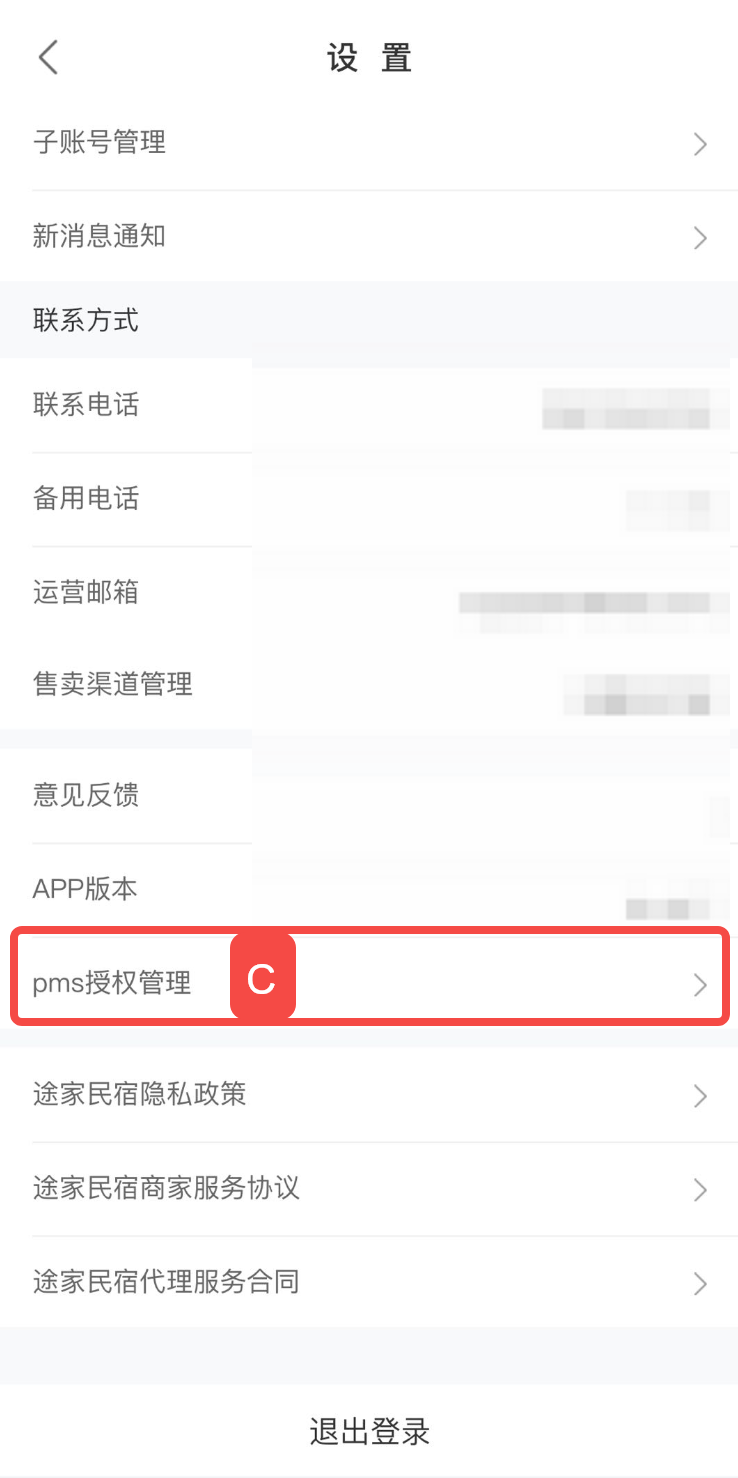Screen dimensions: 738x1478
Task: Open 售卖渠道管理 sales channel management
Action: (369, 685)
